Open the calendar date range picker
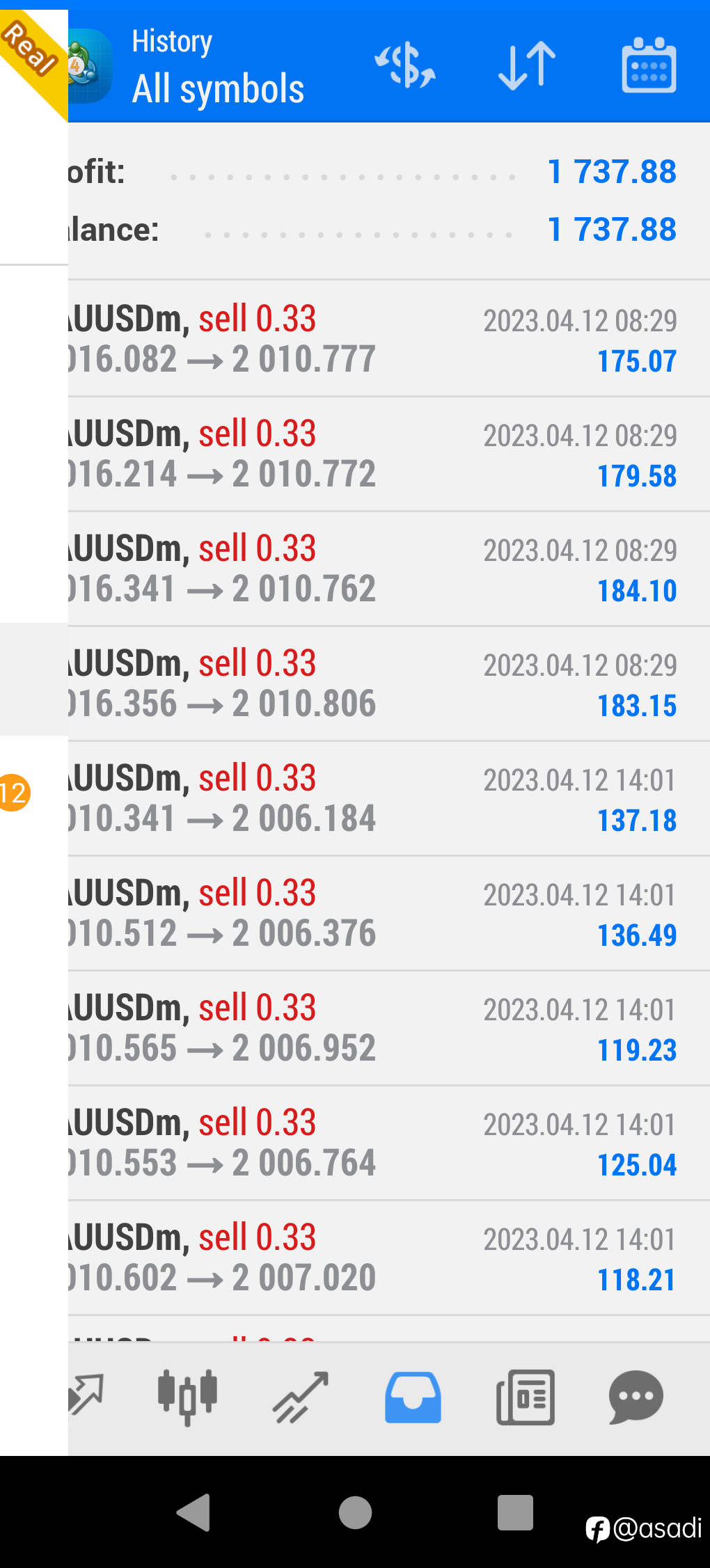 point(648,65)
